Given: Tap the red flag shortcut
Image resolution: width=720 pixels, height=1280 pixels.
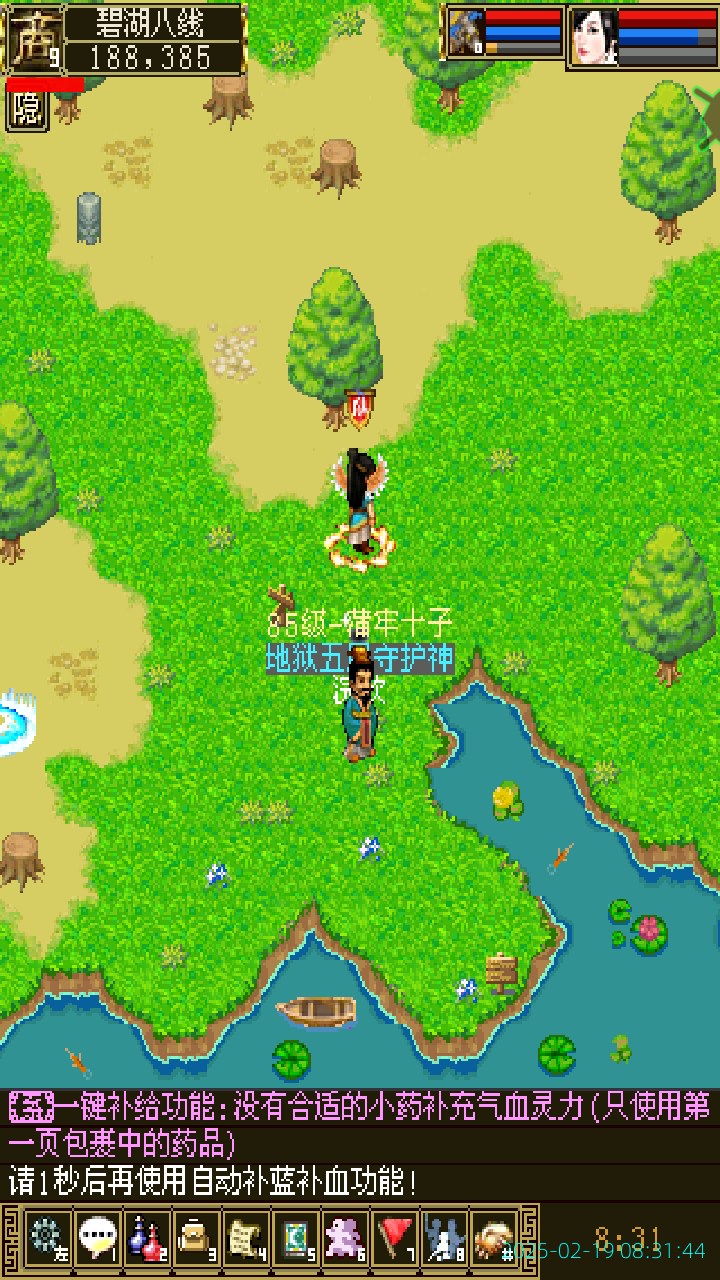Looking at the screenshot, I should pyautogui.click(x=395, y=1239).
